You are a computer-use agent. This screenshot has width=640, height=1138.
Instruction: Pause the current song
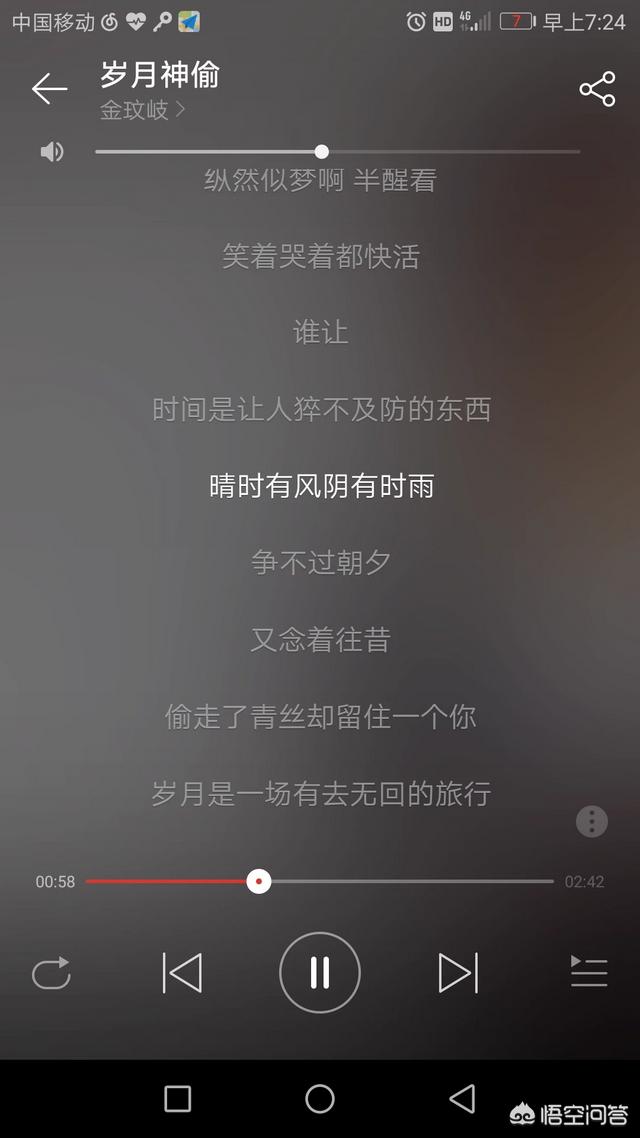[320, 973]
